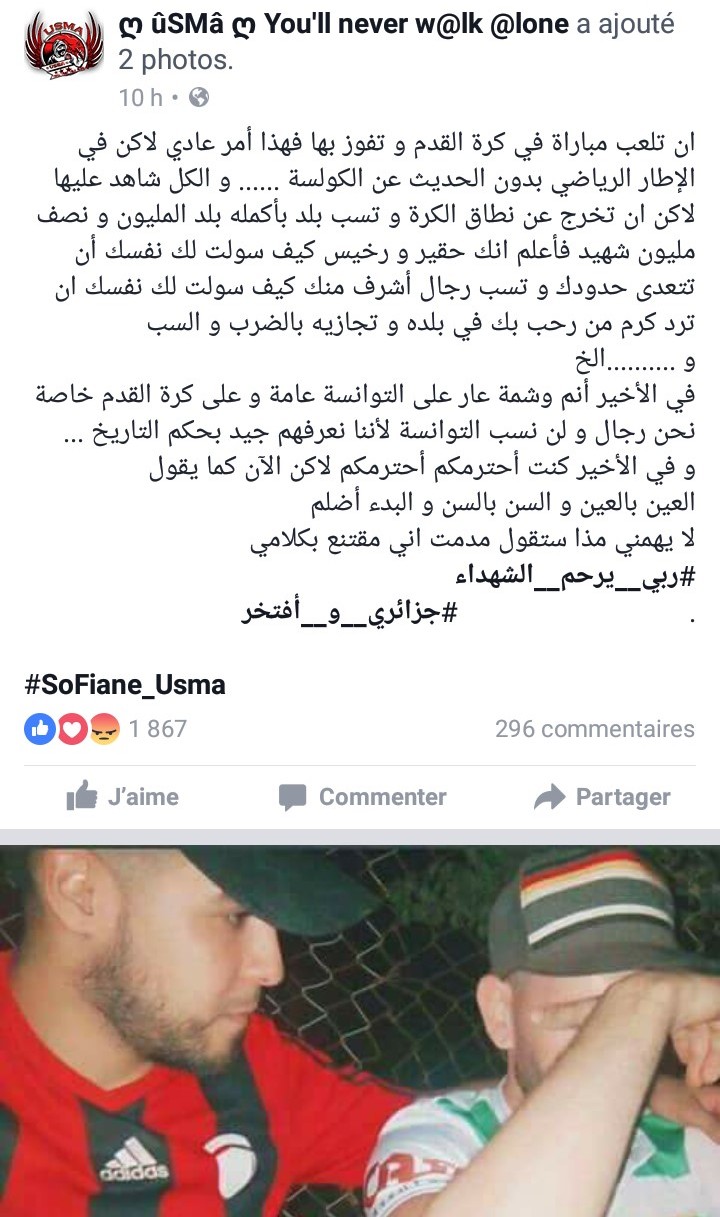Viewport: 720px width, 1217px height.
Task: Share the post with Partager
Action: [x=602, y=797]
